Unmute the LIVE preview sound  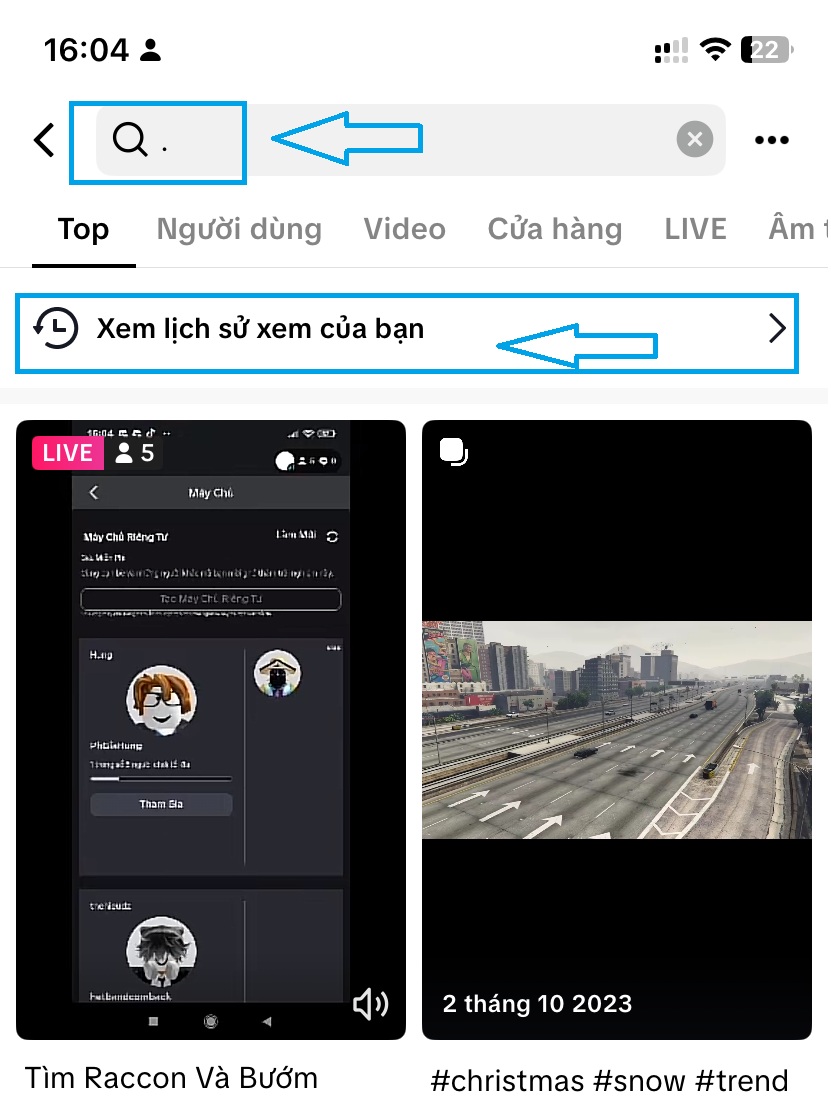[370, 1004]
